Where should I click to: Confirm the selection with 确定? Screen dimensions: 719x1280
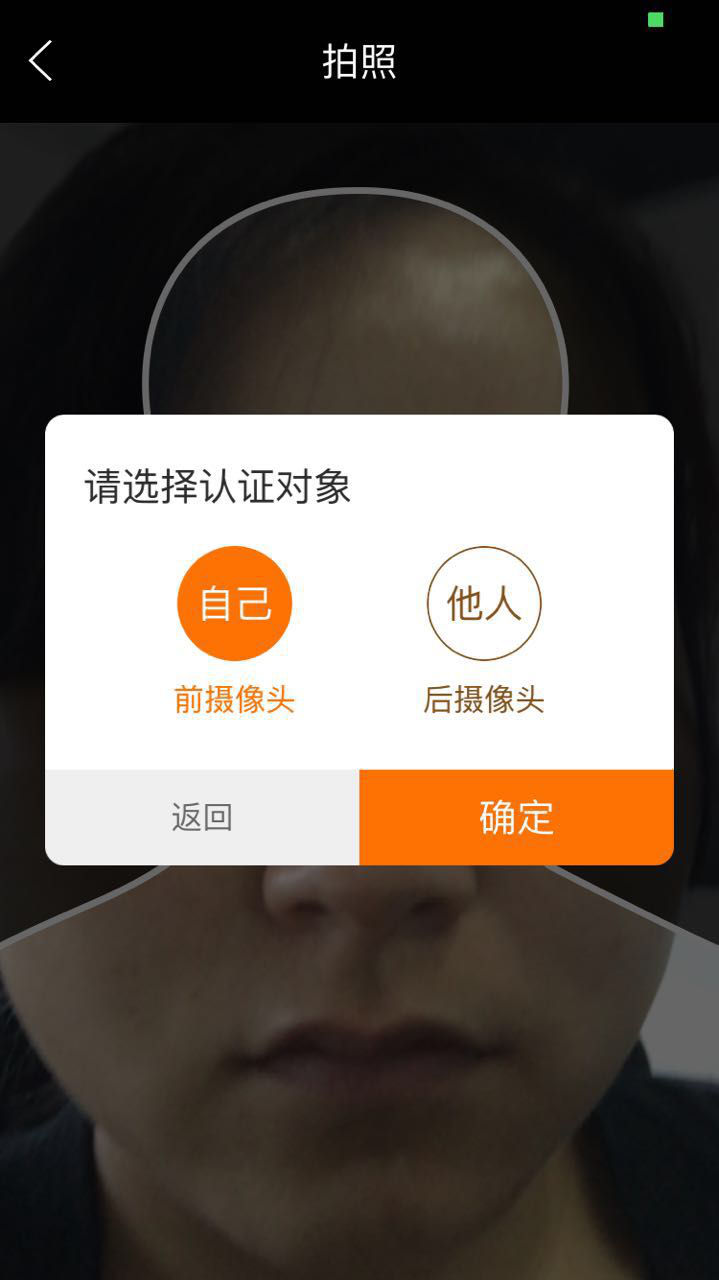pyautogui.click(x=516, y=817)
